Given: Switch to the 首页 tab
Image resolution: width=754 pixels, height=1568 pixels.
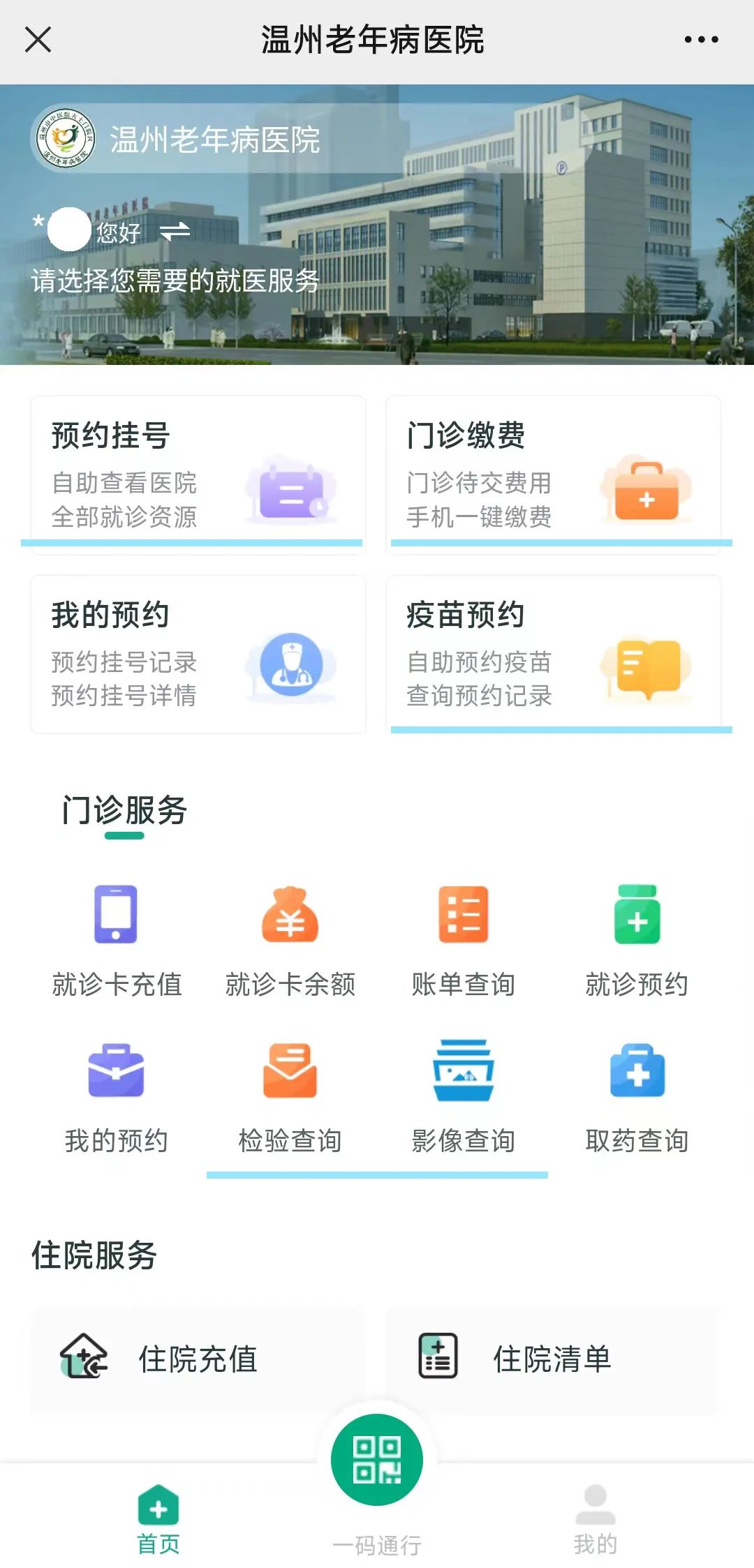Looking at the screenshot, I should tap(158, 1520).
